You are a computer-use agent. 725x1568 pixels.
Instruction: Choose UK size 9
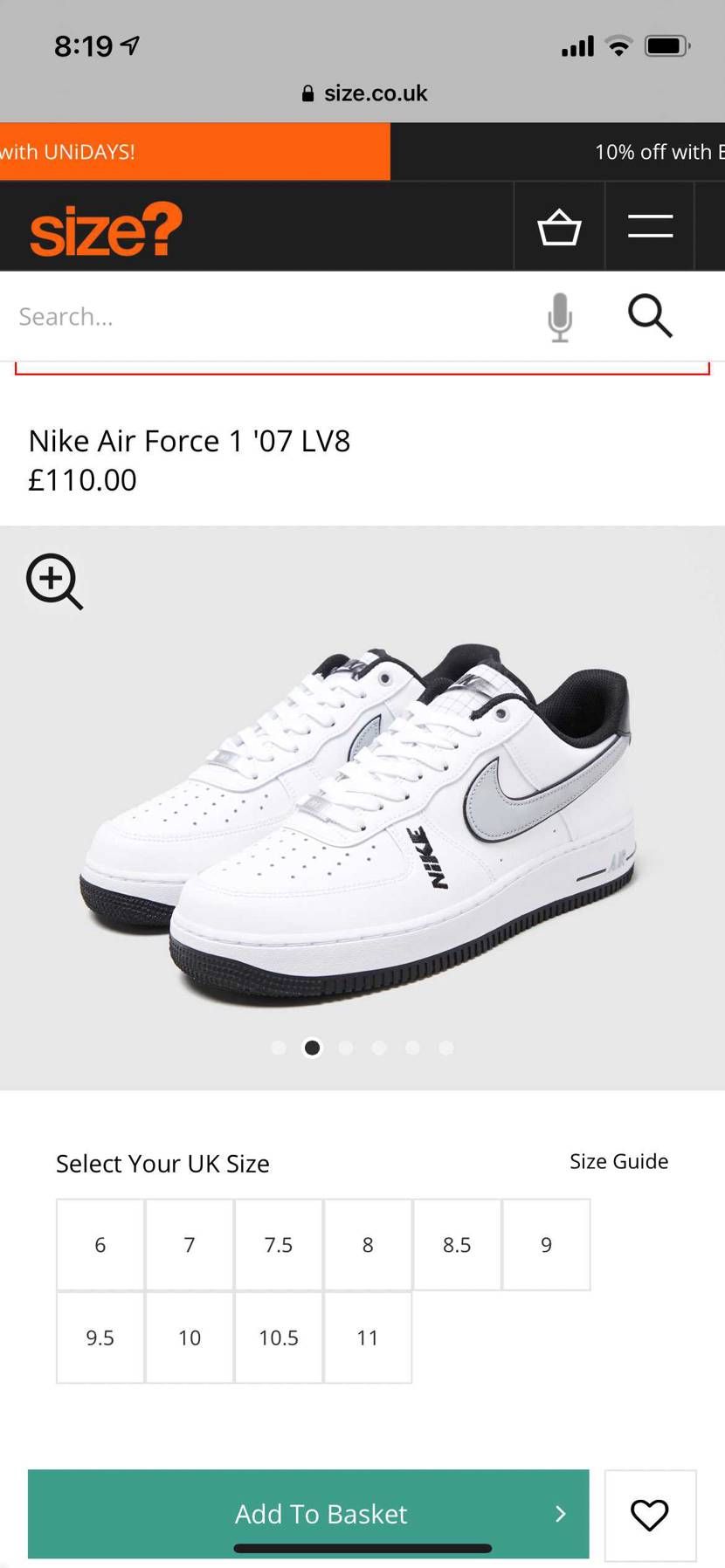(546, 1245)
